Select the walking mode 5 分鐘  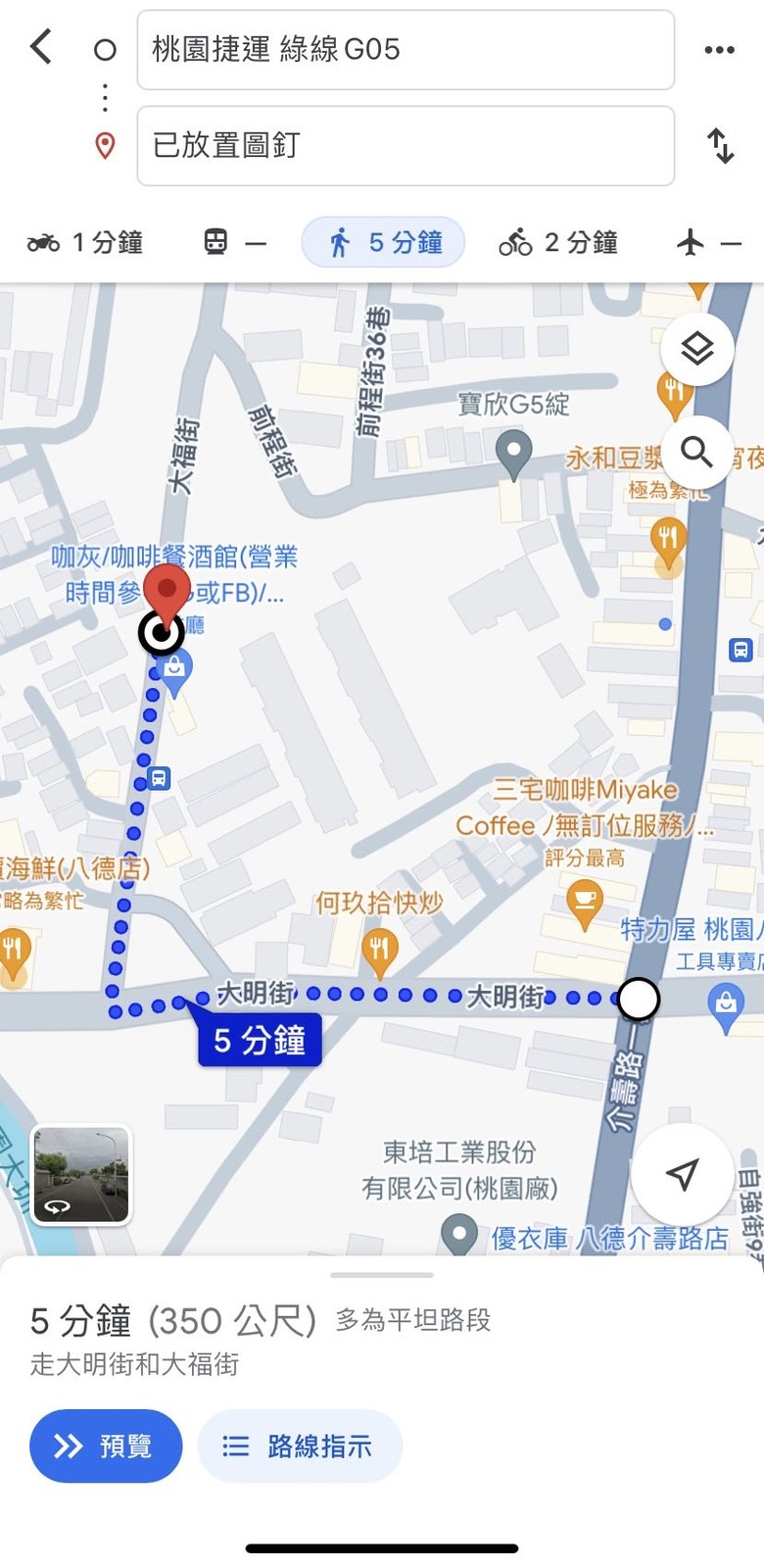coord(383,242)
